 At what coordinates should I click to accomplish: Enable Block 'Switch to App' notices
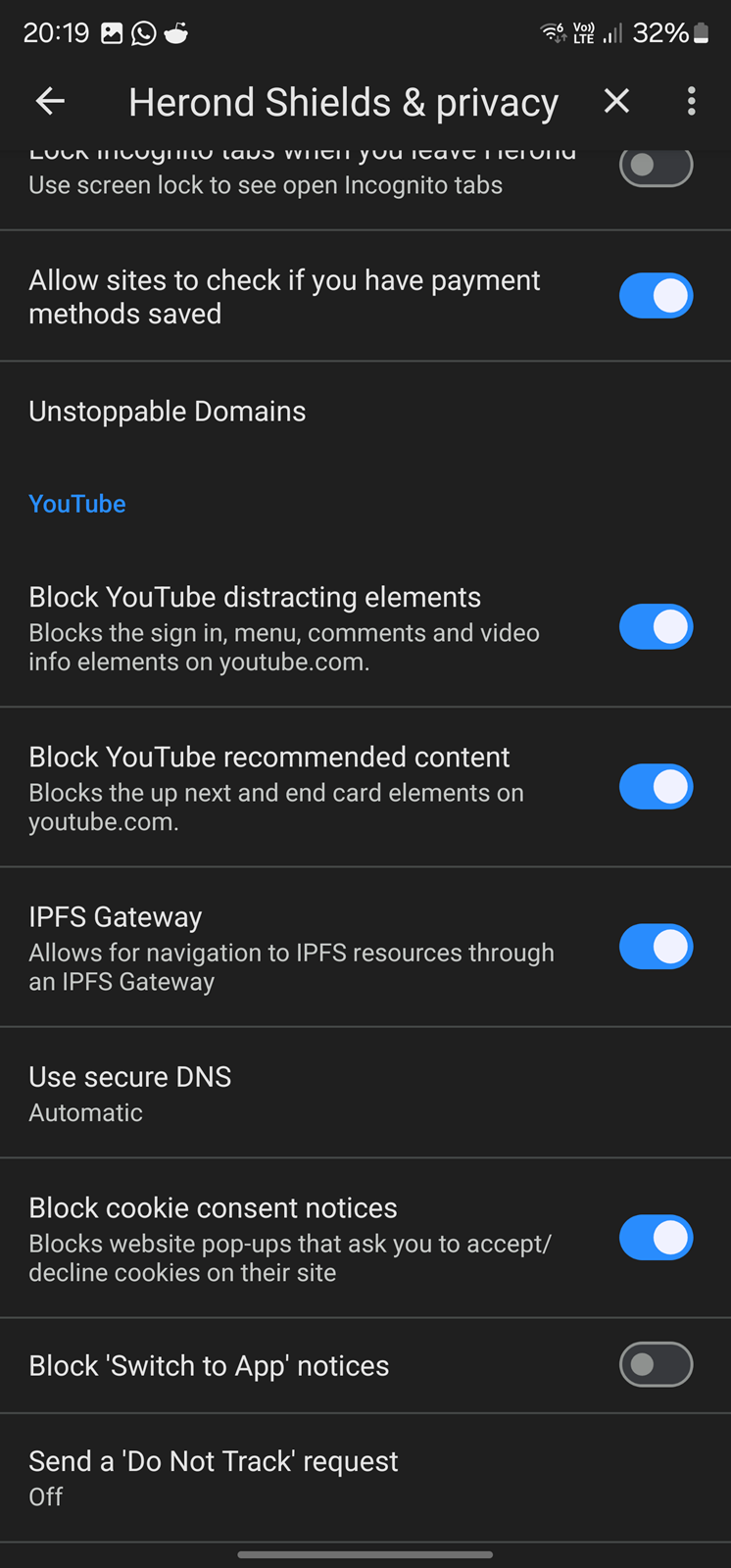pos(657,1364)
